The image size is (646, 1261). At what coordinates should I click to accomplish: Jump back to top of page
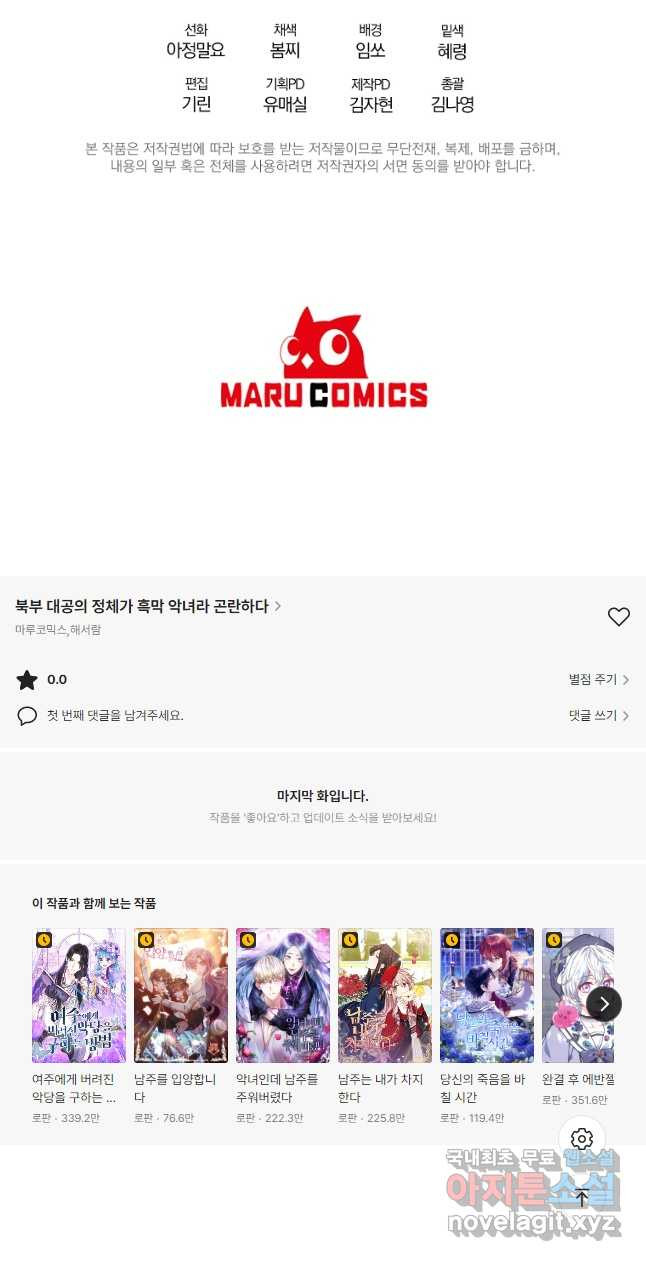tap(582, 1197)
